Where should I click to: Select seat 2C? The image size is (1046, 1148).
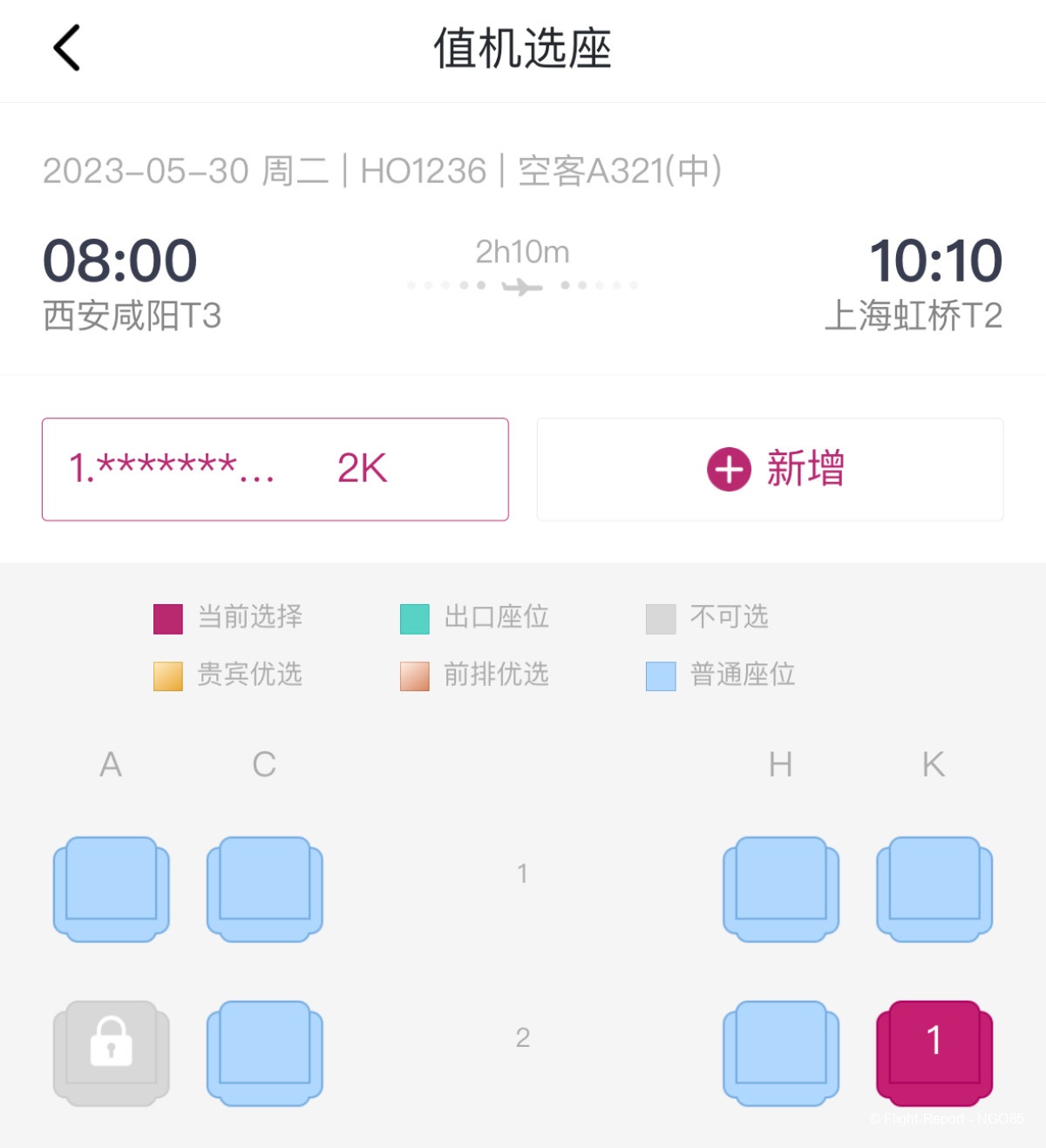[x=264, y=1052]
